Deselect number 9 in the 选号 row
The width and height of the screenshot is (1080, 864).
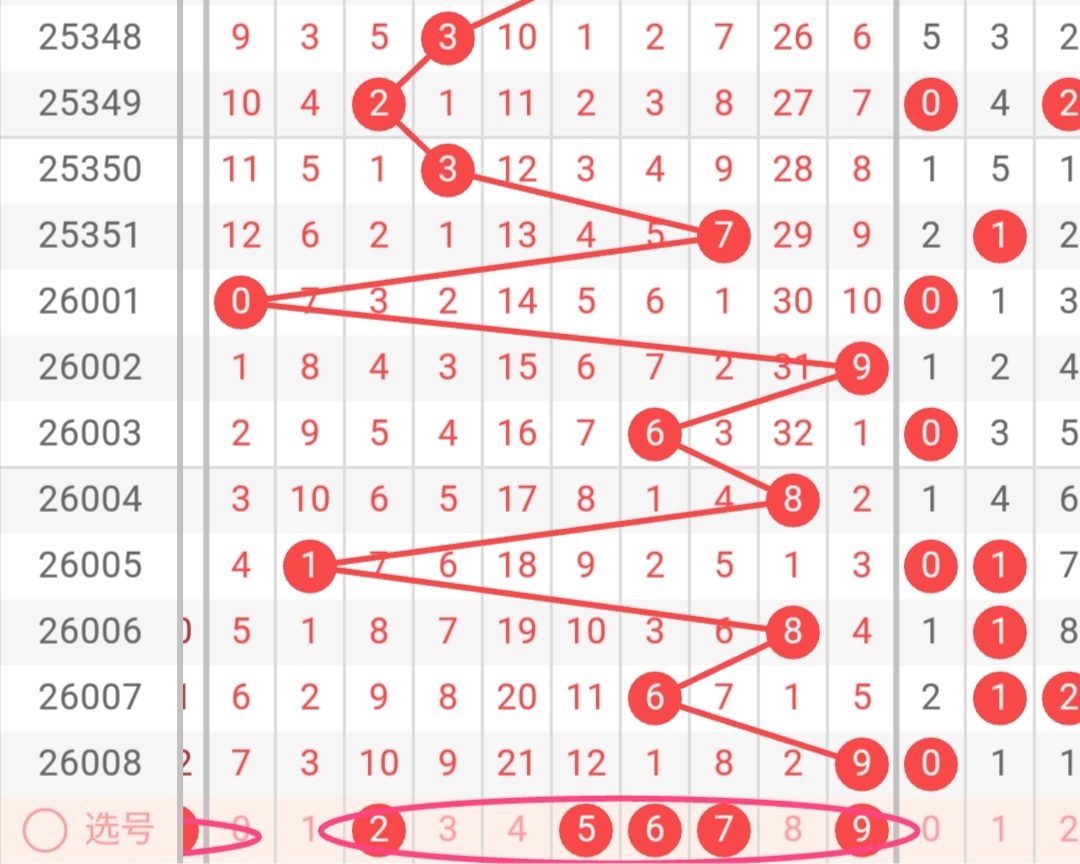click(x=862, y=829)
